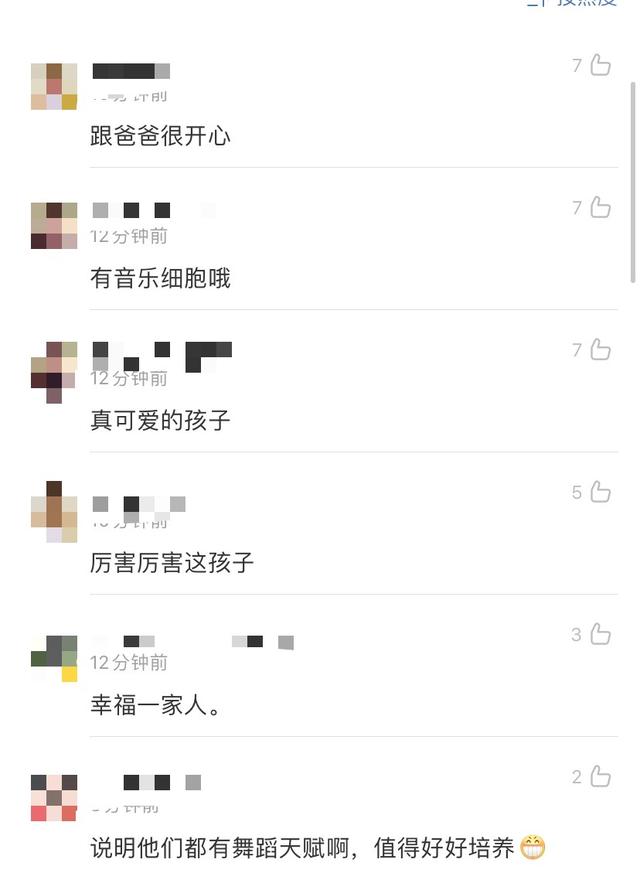This screenshot has width=640, height=873.
Task: Open avatar of 厉害厉害这孩子 commenter
Action: (54, 512)
